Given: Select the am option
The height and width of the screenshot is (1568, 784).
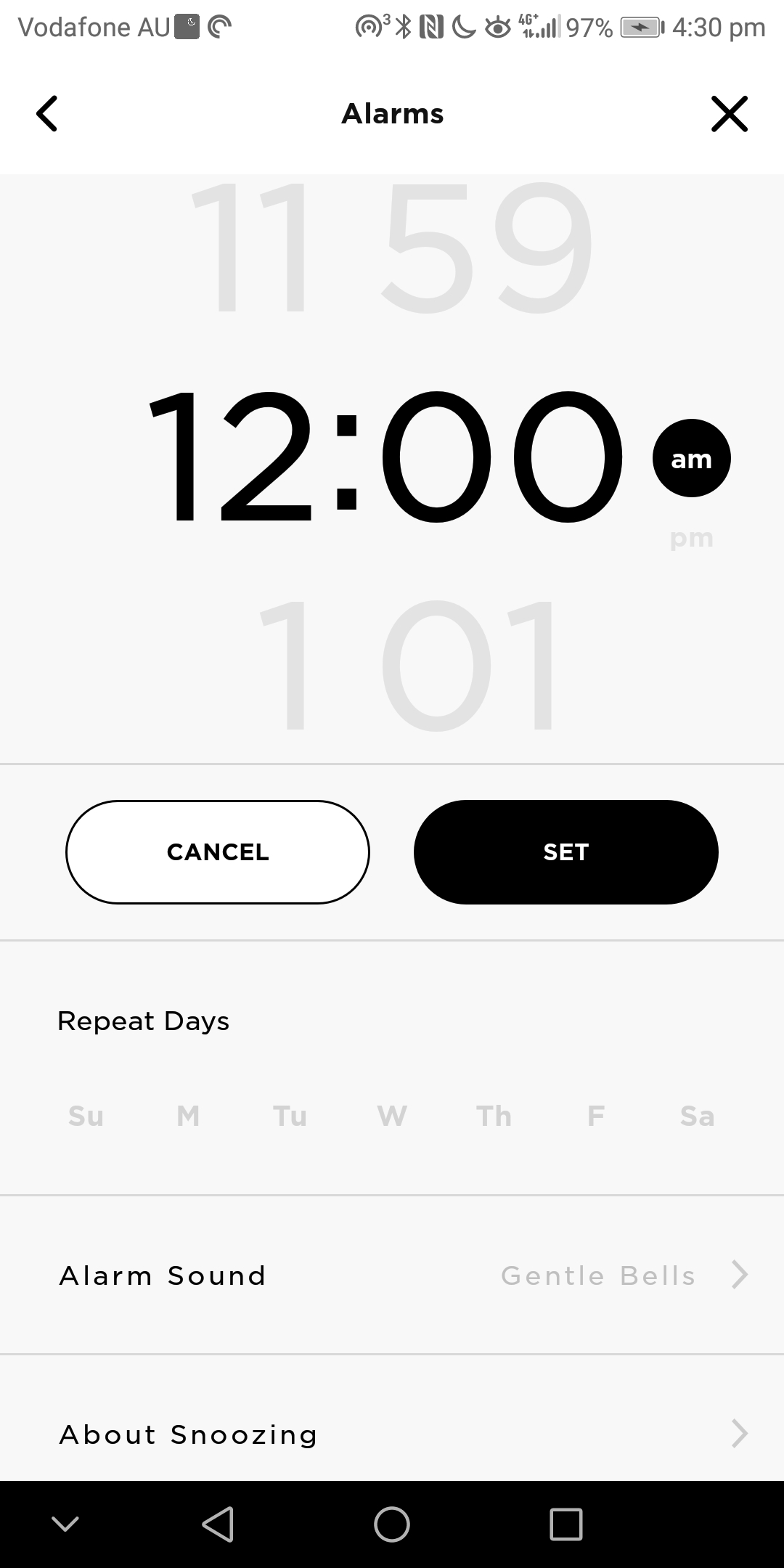Looking at the screenshot, I should point(691,458).
